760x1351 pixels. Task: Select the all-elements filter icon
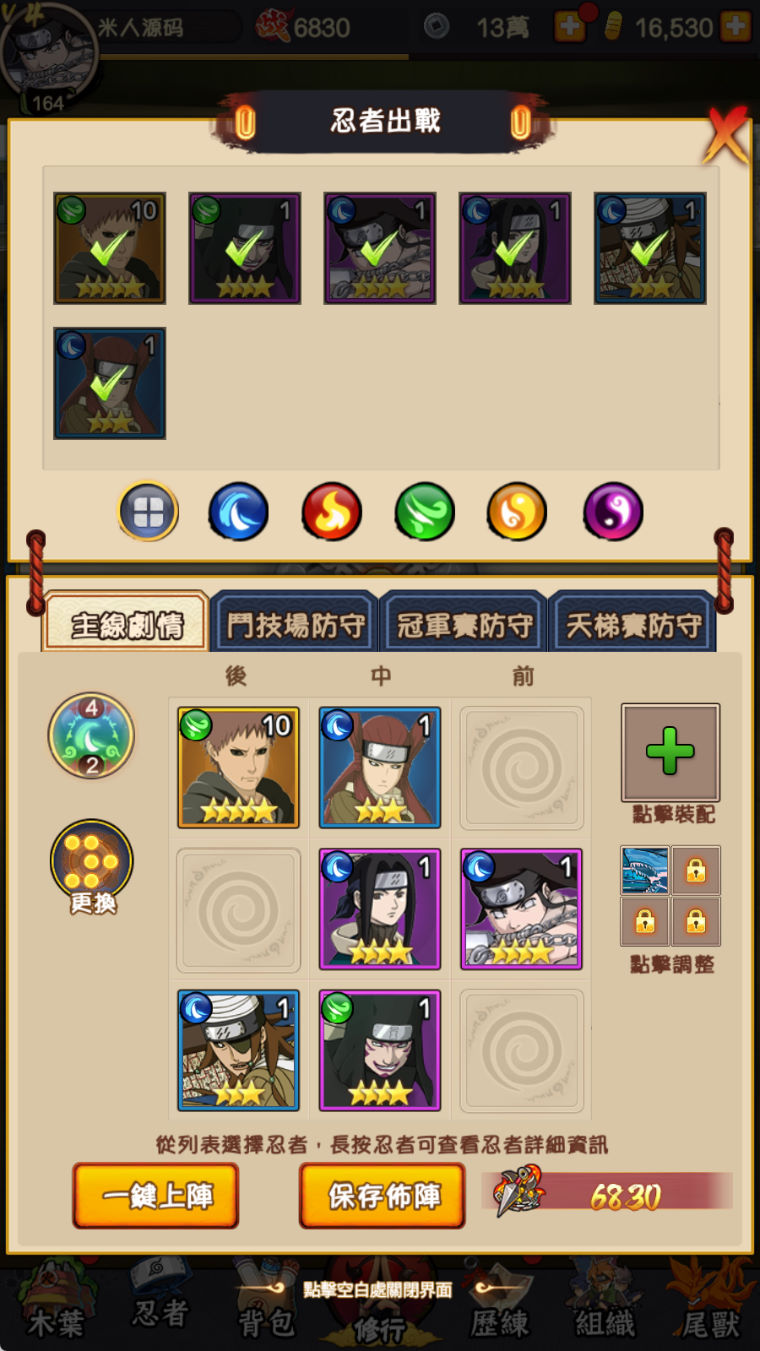coord(148,512)
